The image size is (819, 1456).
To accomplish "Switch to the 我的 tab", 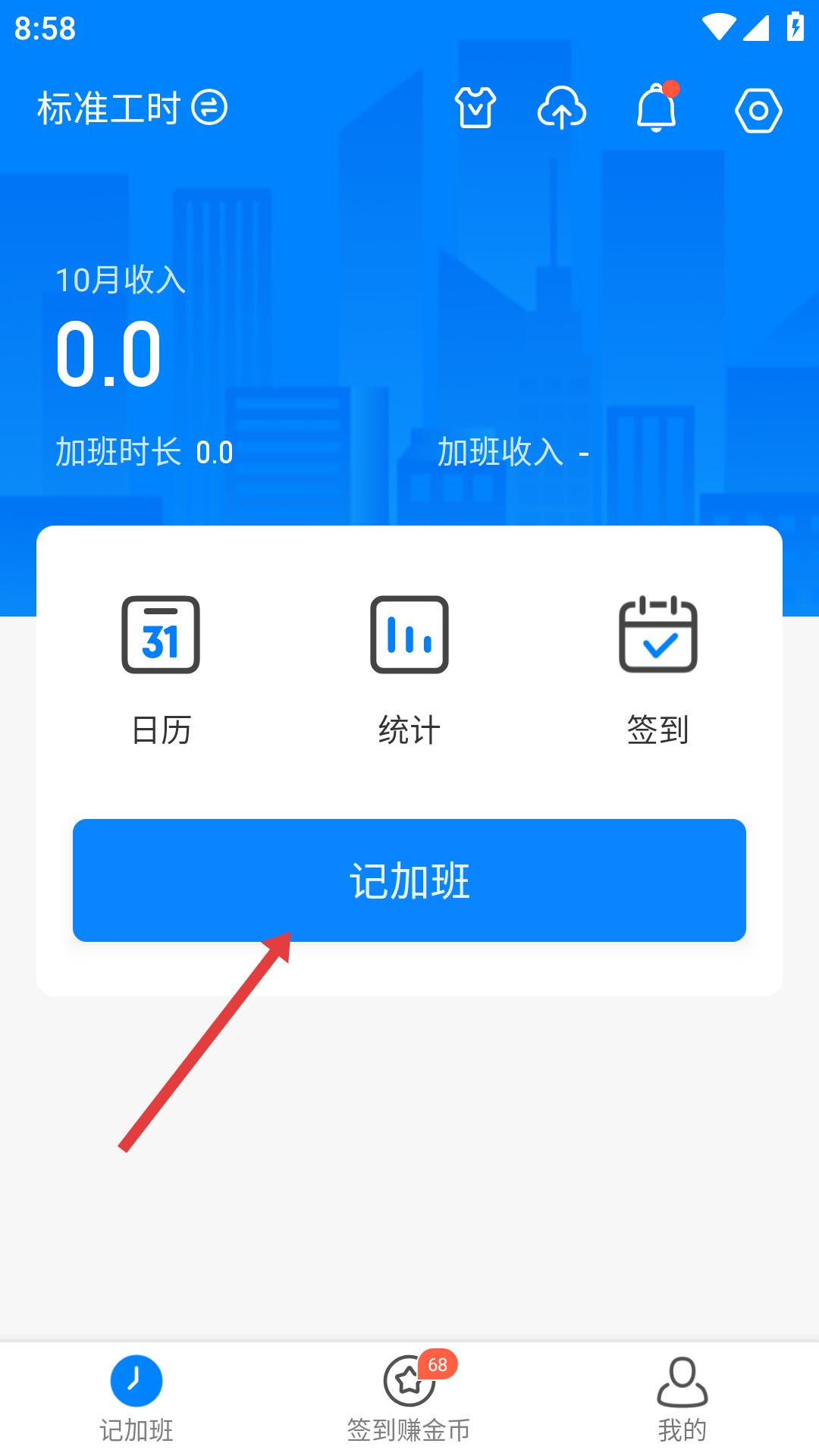I will click(682, 1408).
